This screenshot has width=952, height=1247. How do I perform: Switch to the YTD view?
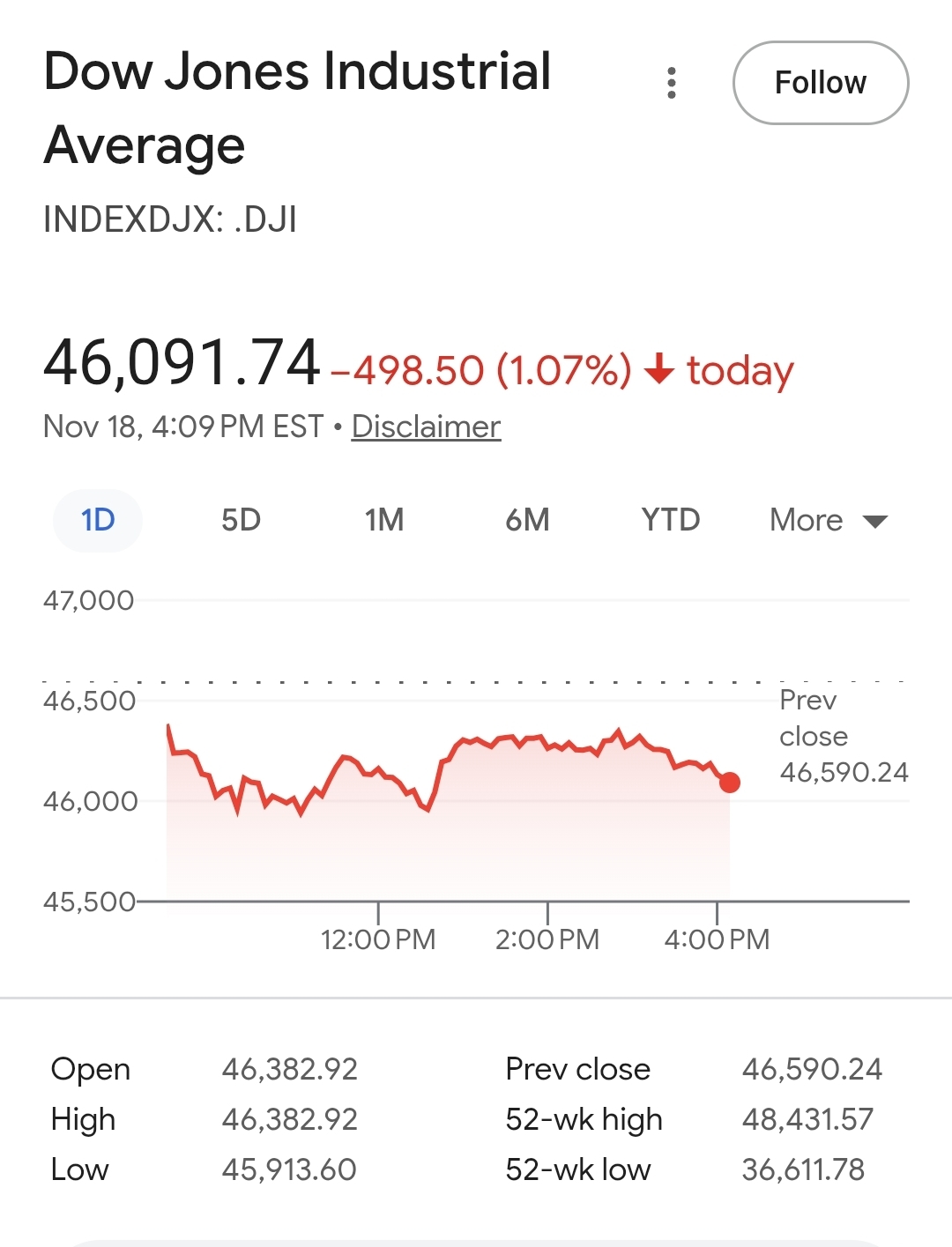point(670,520)
